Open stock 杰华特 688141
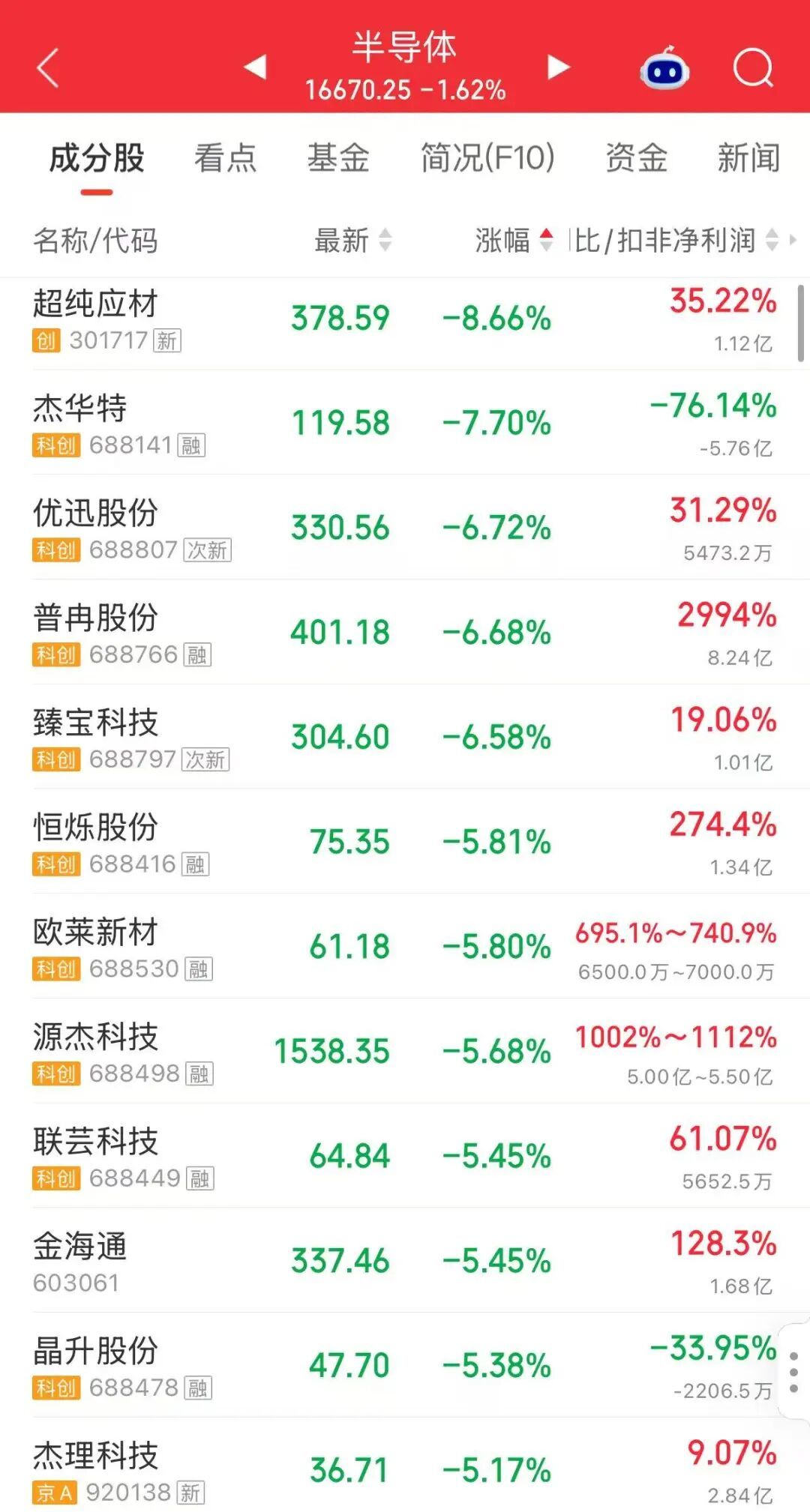Screen dimensions: 810x1512 coord(405,425)
